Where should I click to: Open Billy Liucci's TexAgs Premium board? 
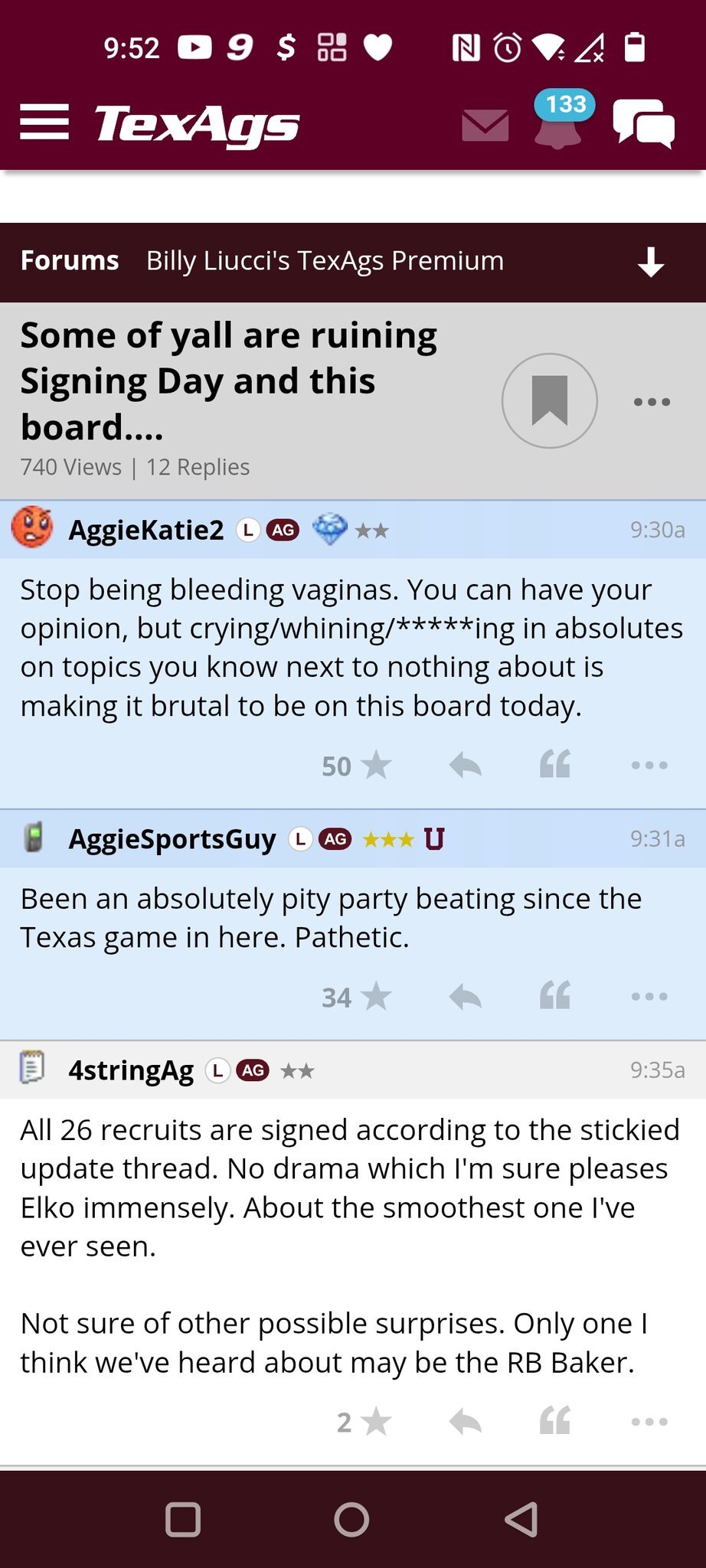tap(325, 260)
